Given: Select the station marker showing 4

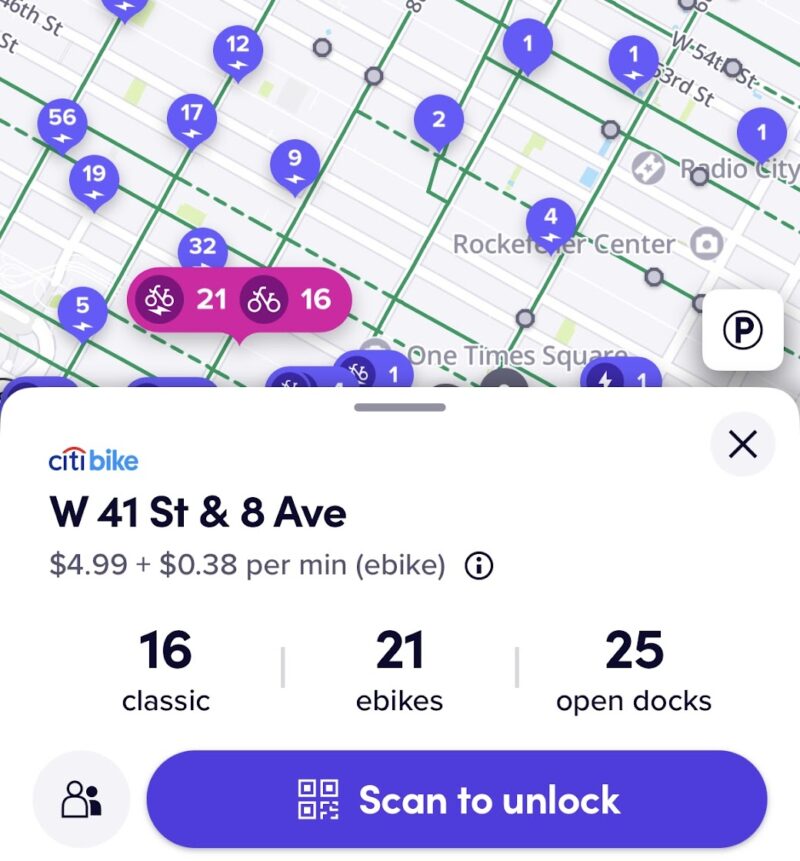Looking at the screenshot, I should coord(551,221).
